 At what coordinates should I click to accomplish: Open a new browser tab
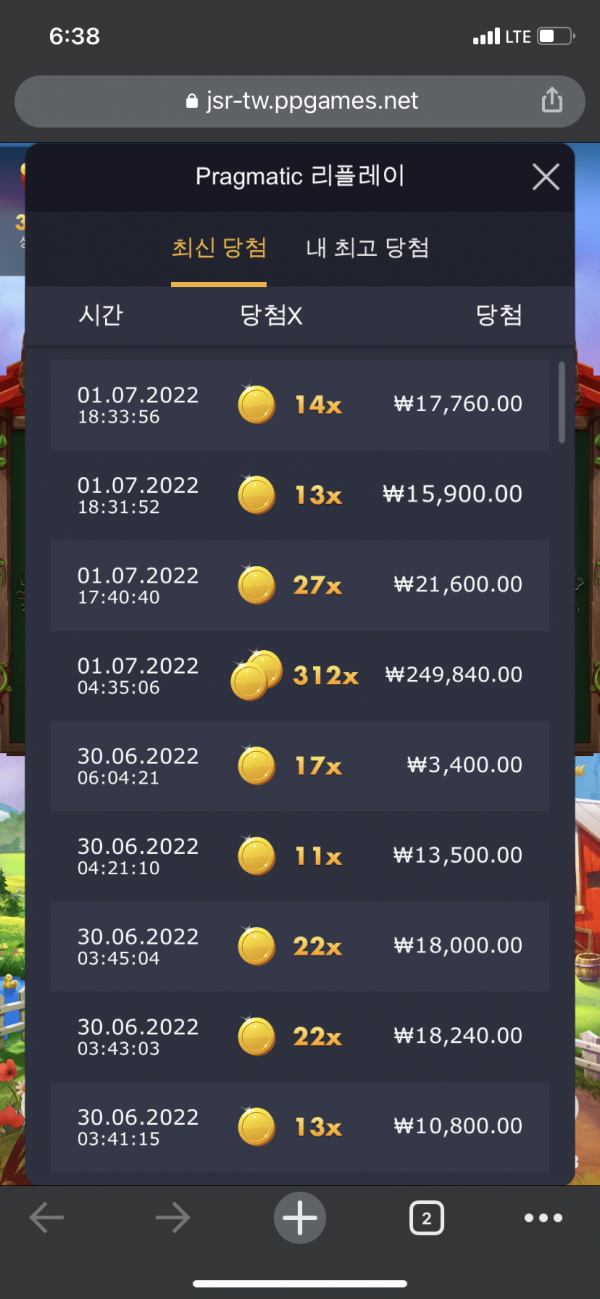click(x=299, y=1217)
